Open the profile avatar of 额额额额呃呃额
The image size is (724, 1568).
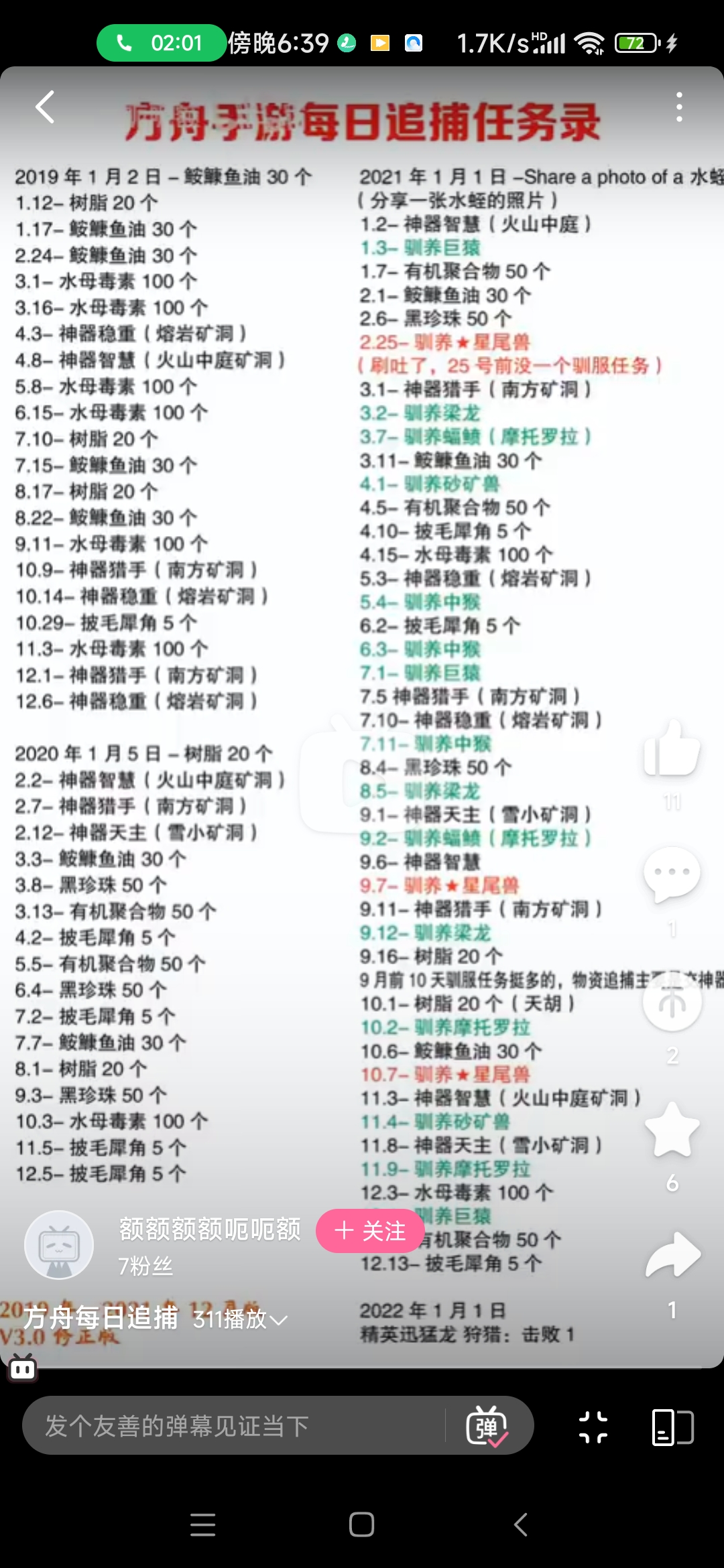59,1245
